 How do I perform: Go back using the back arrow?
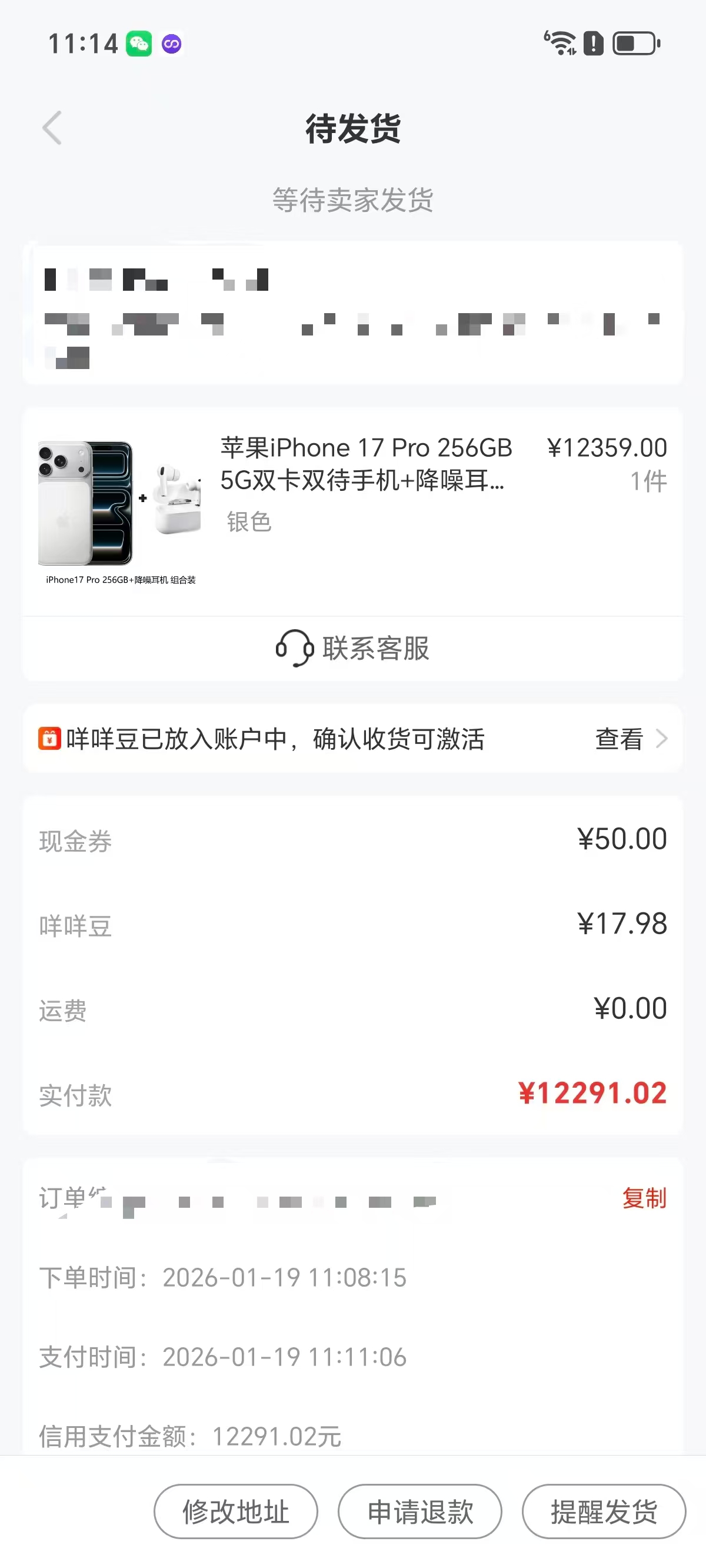tap(52, 128)
